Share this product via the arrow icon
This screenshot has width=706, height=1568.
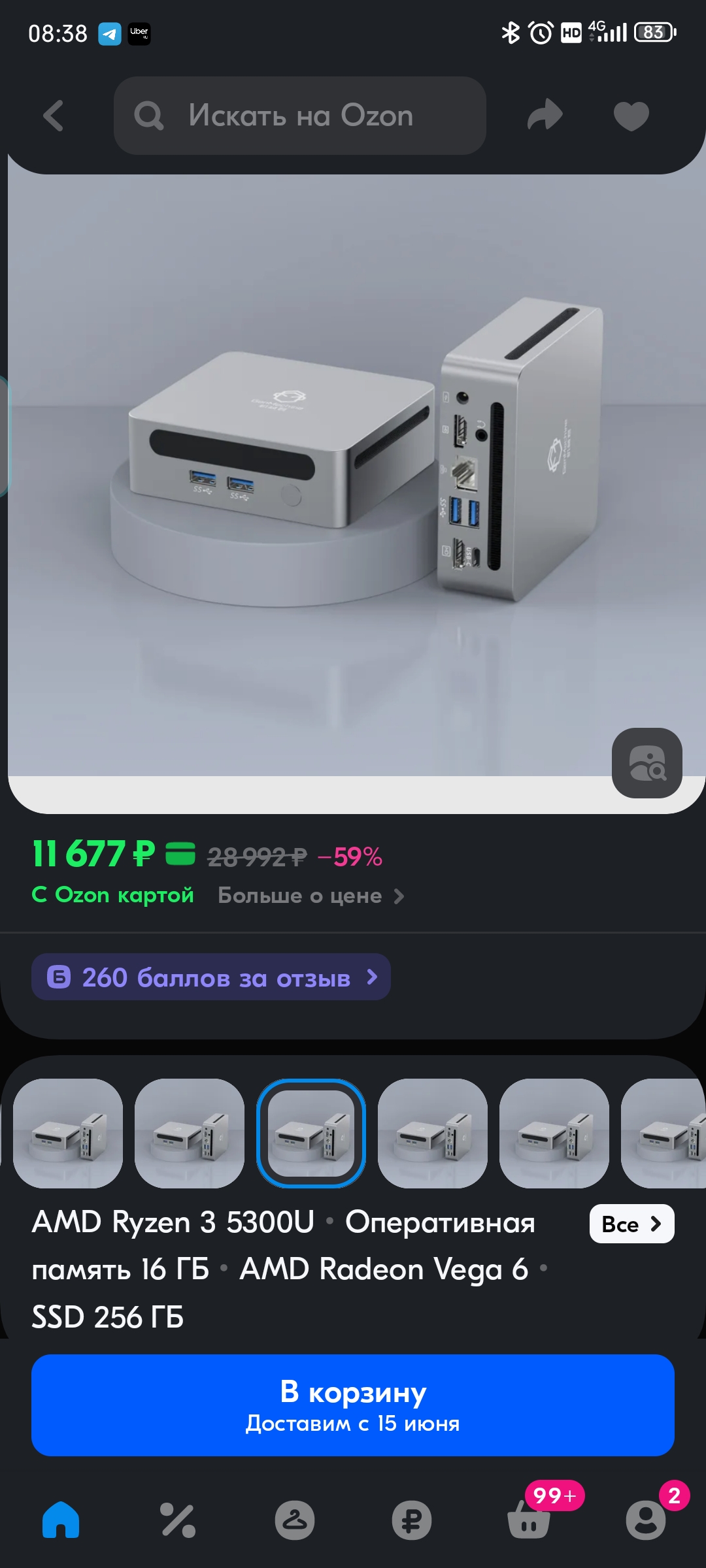click(545, 116)
